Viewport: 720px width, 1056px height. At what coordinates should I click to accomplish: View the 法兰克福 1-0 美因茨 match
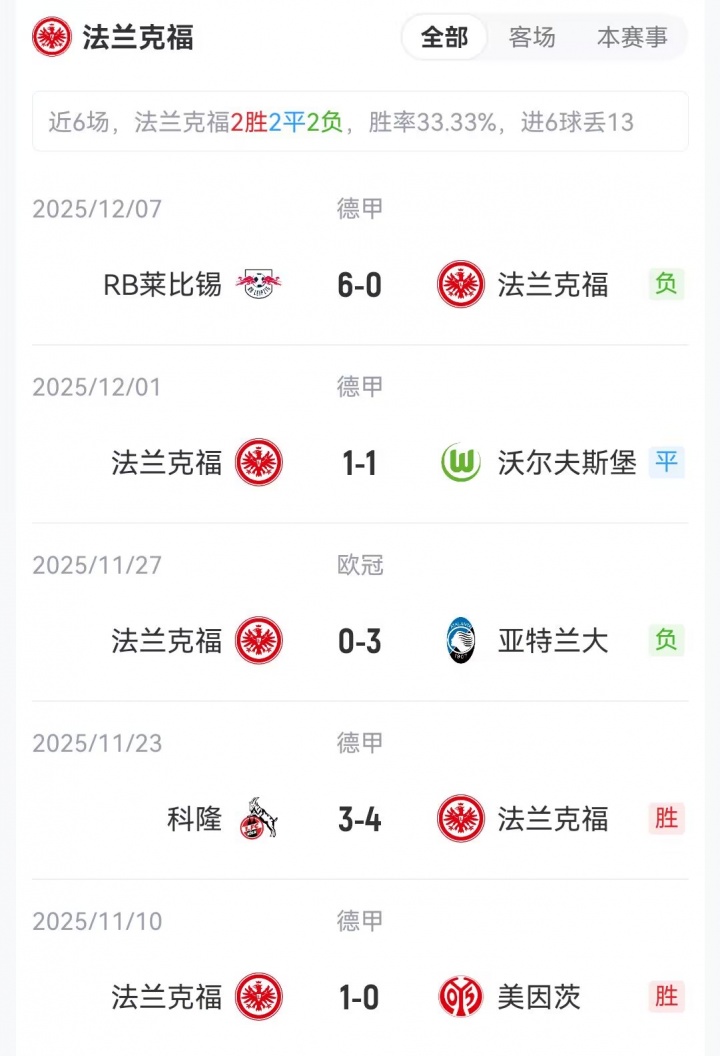(360, 997)
